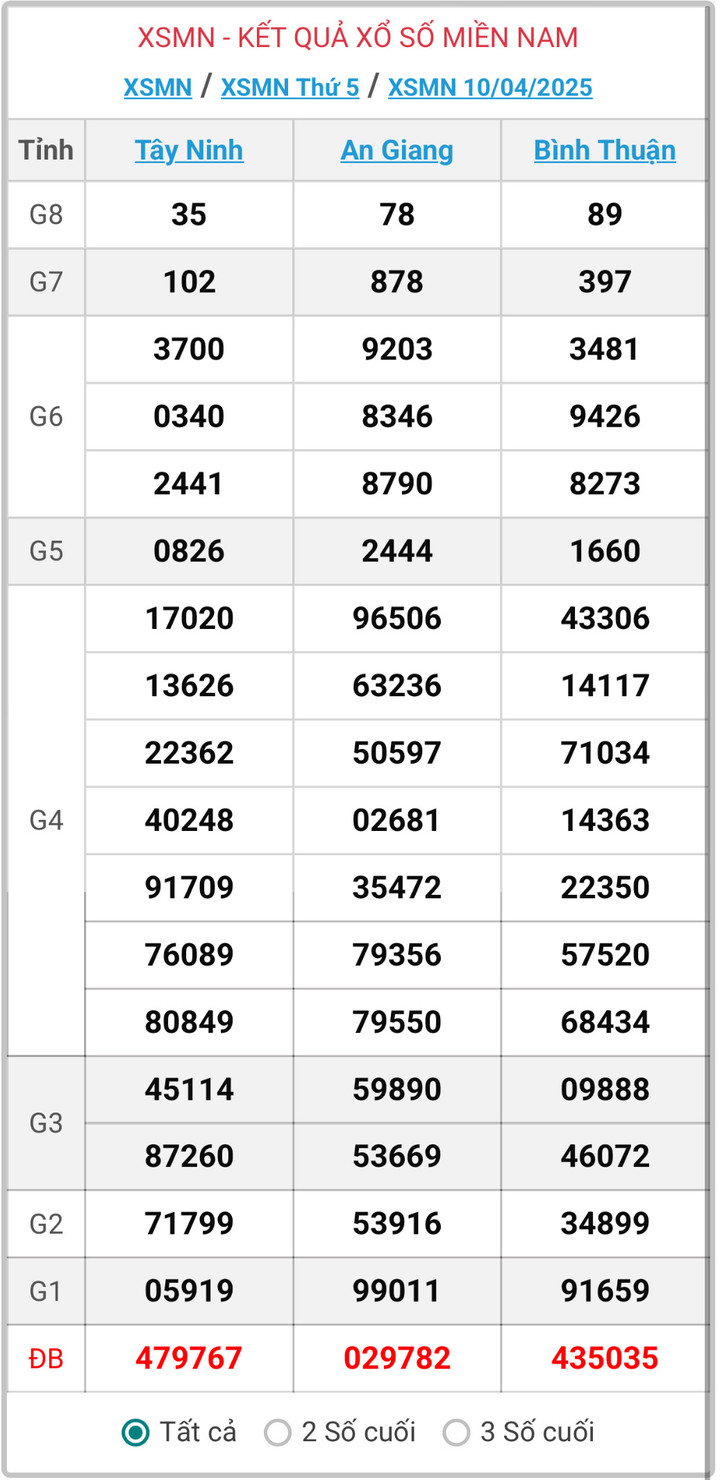720x1480 pixels.
Task: Open the XSMN breadcrumb link
Action: 157,88
